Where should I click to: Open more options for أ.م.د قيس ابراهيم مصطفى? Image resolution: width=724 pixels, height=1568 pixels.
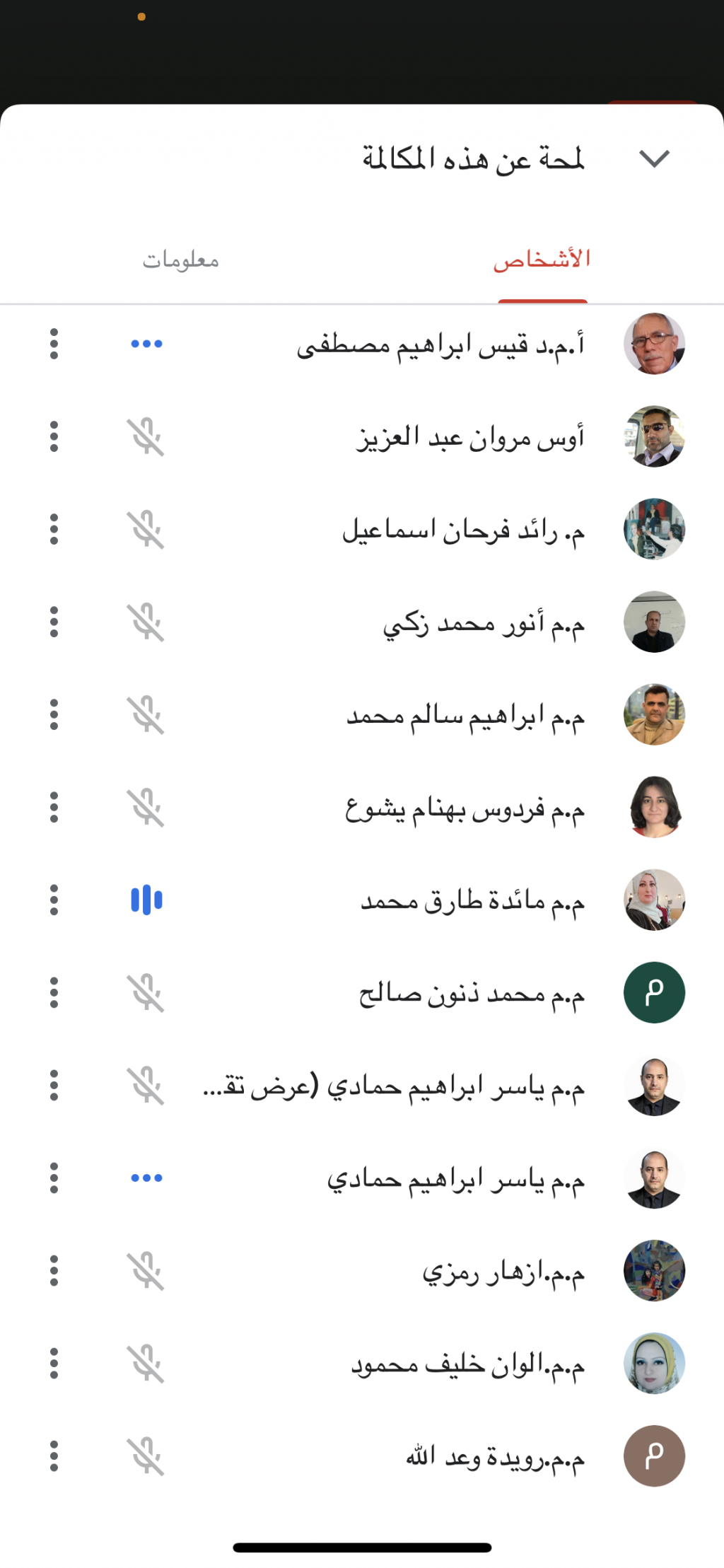[x=54, y=344]
